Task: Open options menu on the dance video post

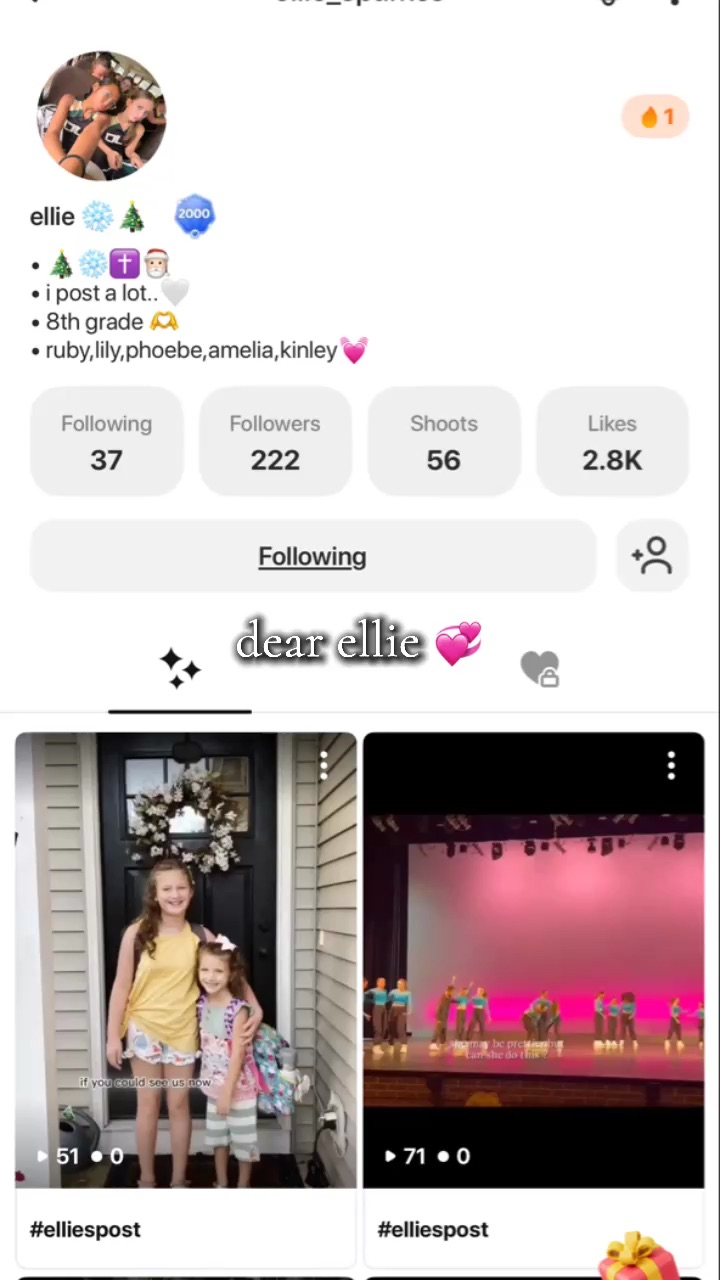Action: coord(671,767)
